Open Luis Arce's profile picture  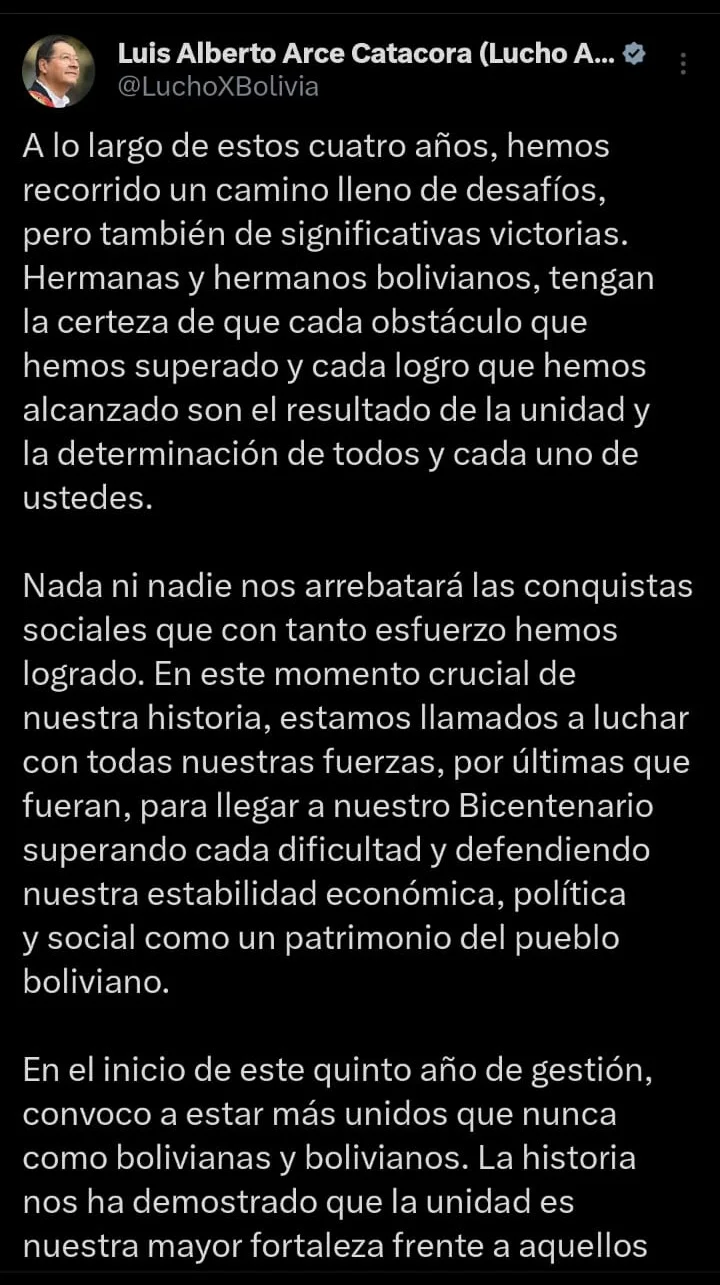(x=59, y=71)
